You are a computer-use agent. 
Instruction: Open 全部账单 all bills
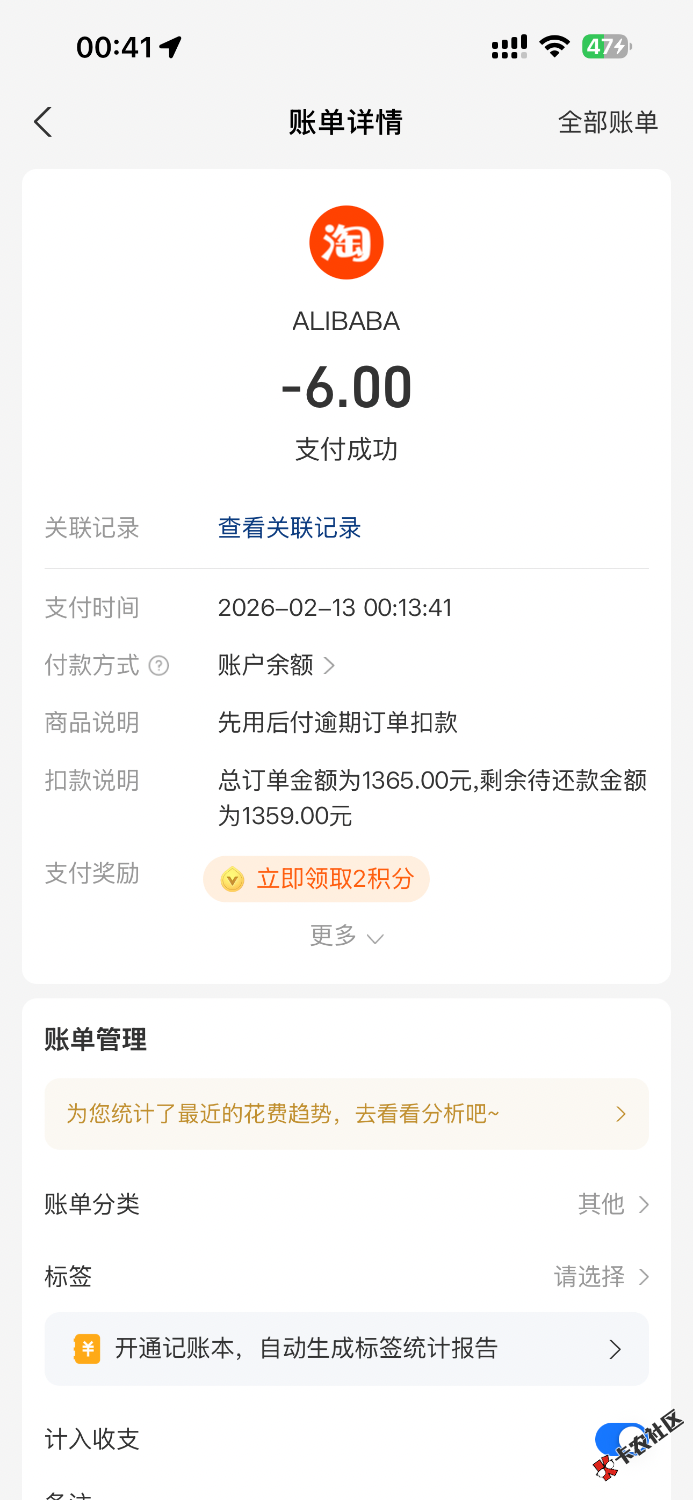(x=607, y=122)
